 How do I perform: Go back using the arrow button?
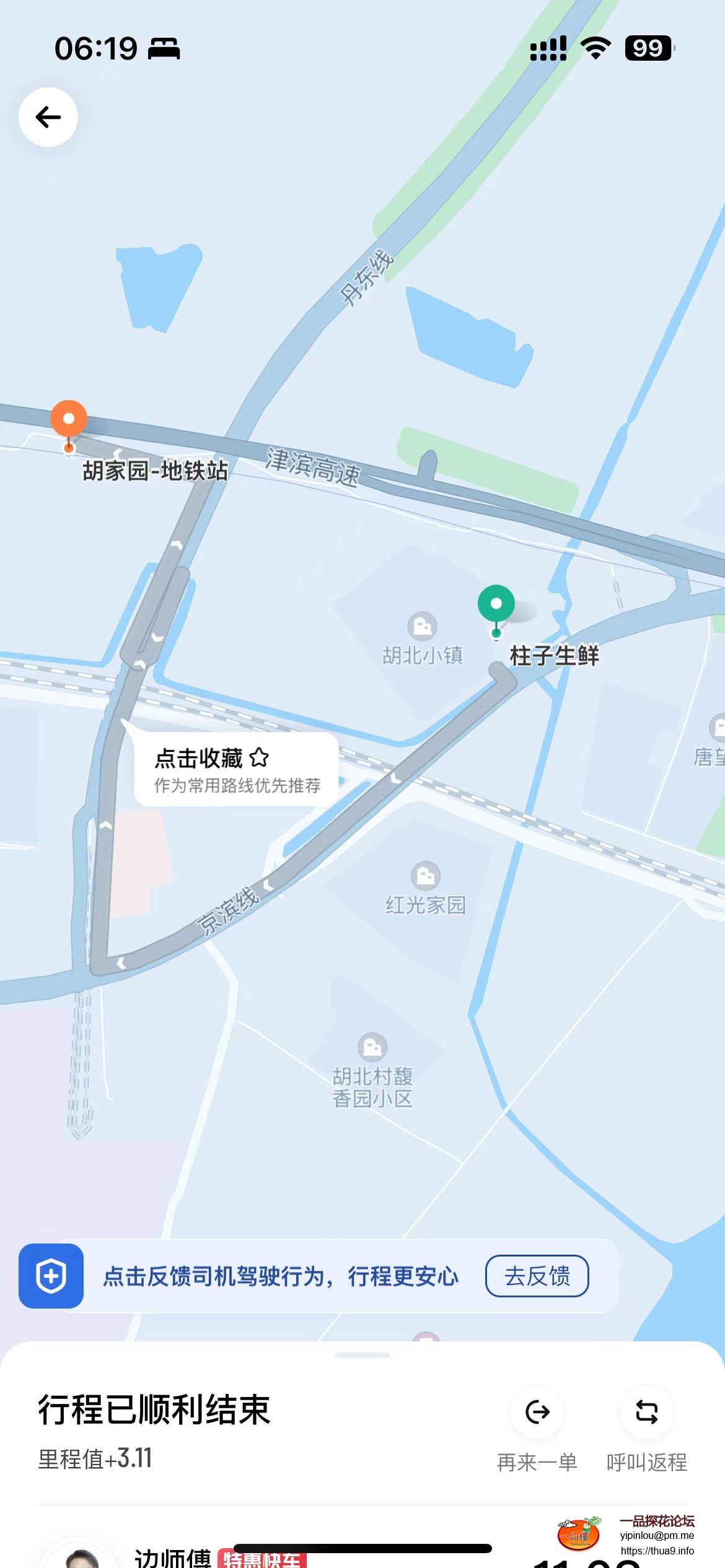coord(48,117)
